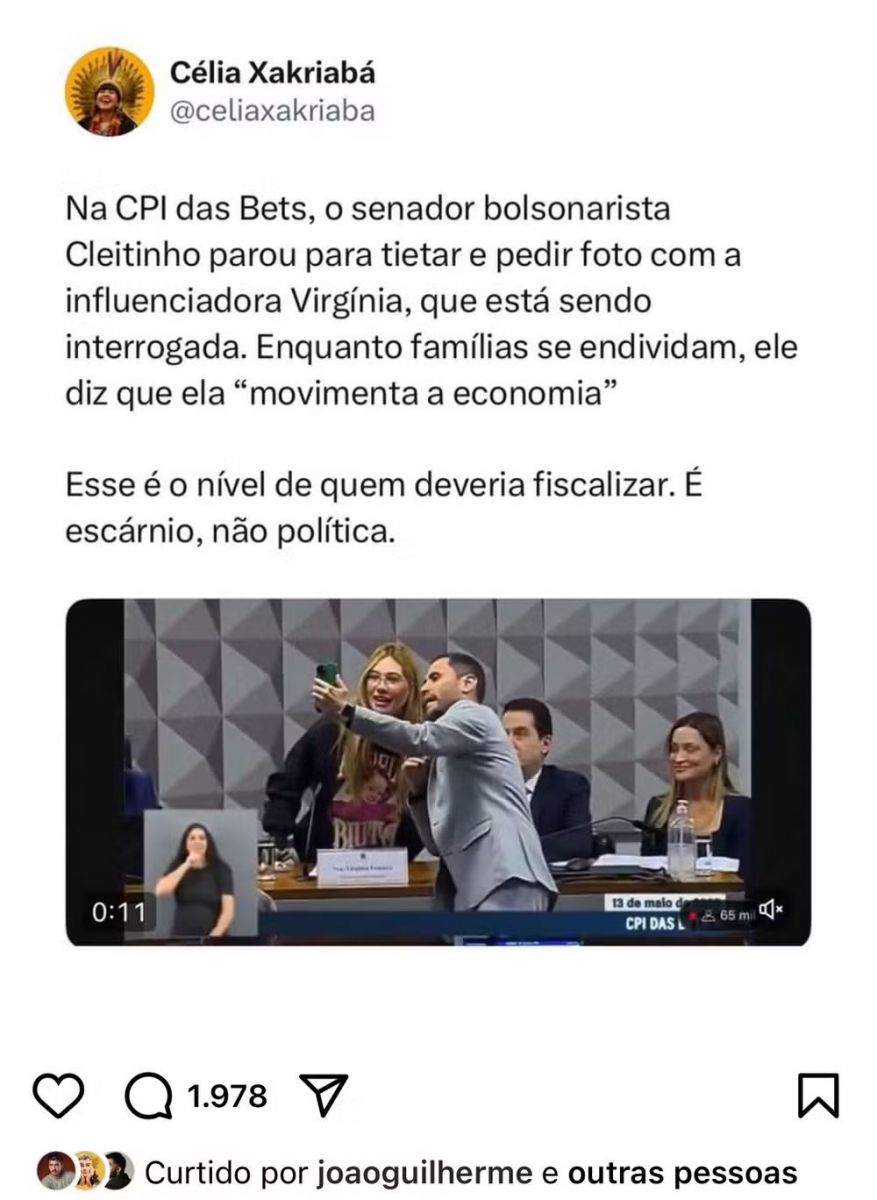Save this post with the bookmark icon
The width and height of the screenshot is (877, 1200).
click(818, 1096)
